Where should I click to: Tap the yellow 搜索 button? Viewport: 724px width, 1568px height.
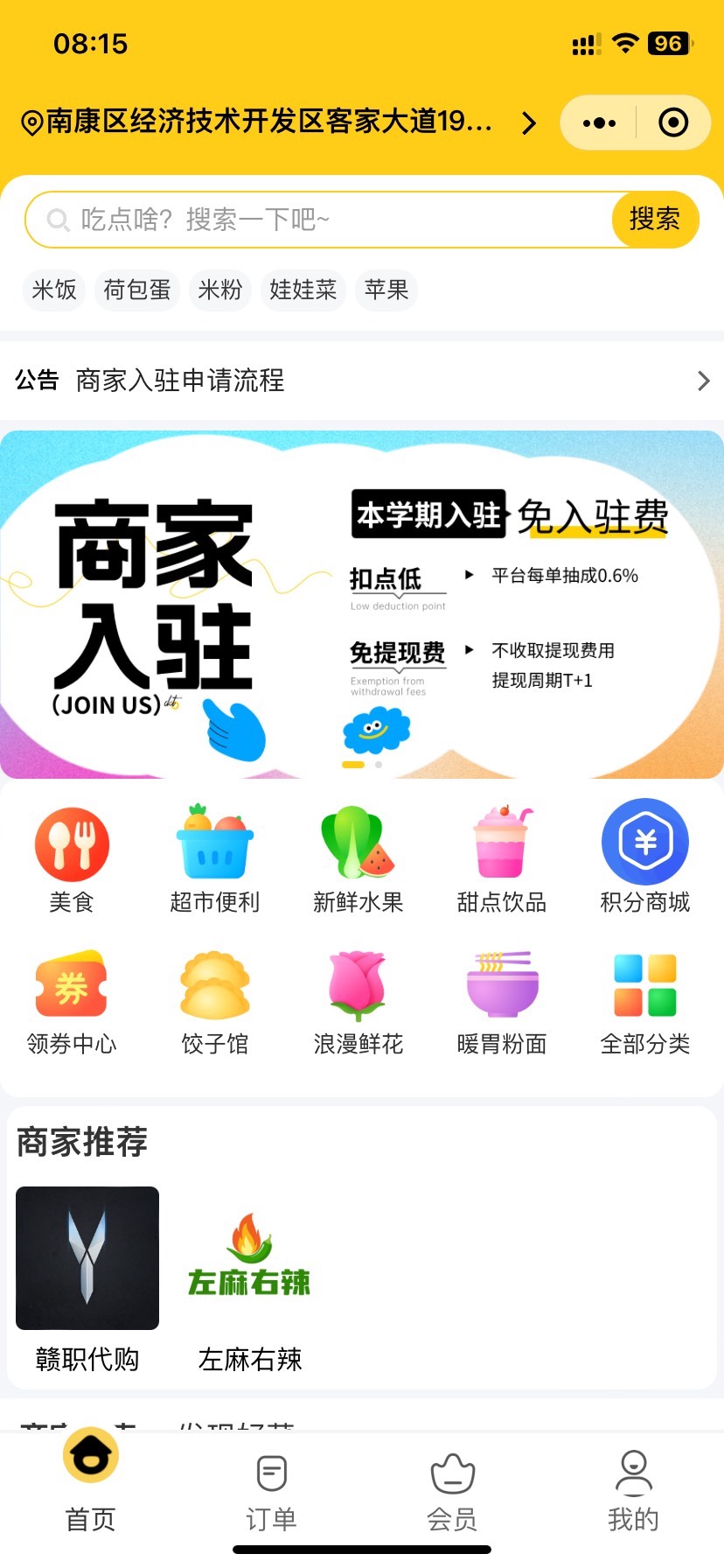(x=654, y=220)
